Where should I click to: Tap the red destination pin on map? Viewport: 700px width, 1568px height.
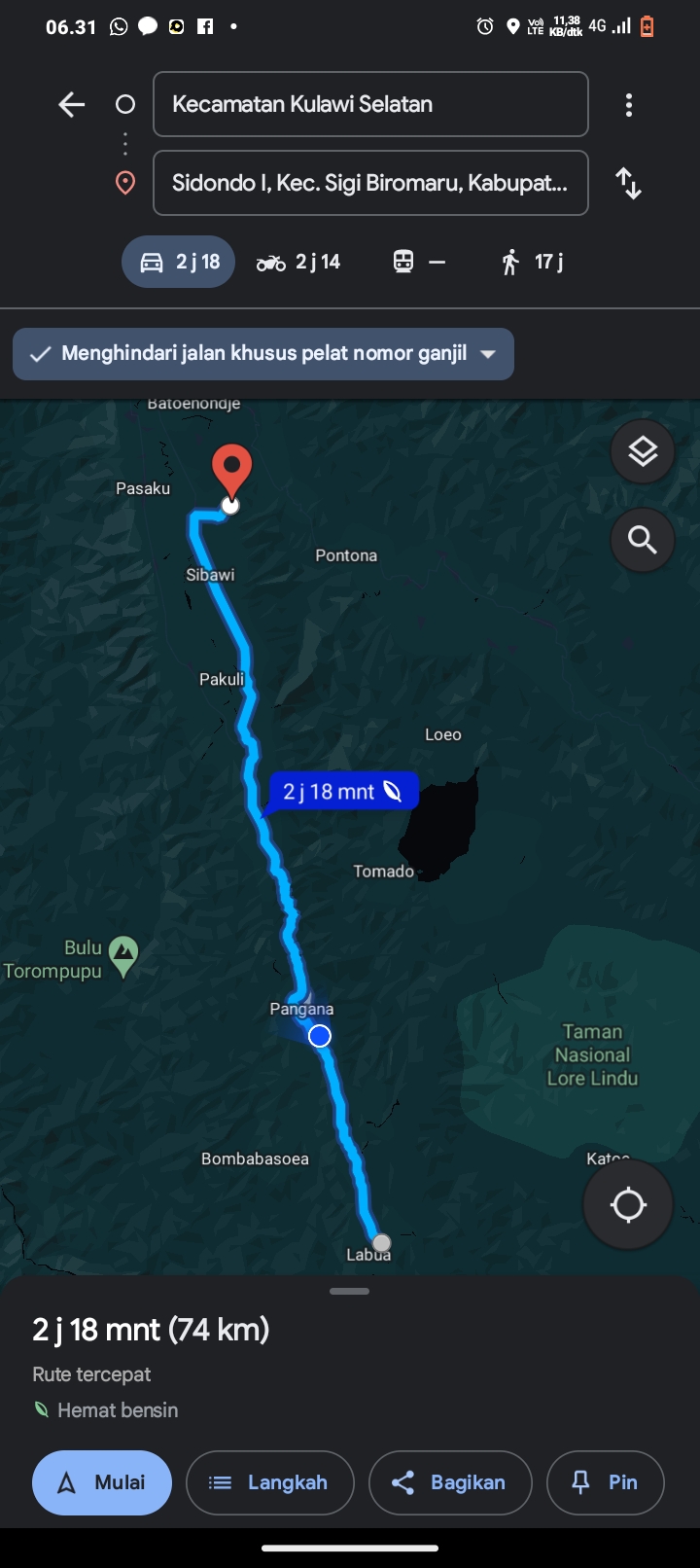[x=231, y=472]
